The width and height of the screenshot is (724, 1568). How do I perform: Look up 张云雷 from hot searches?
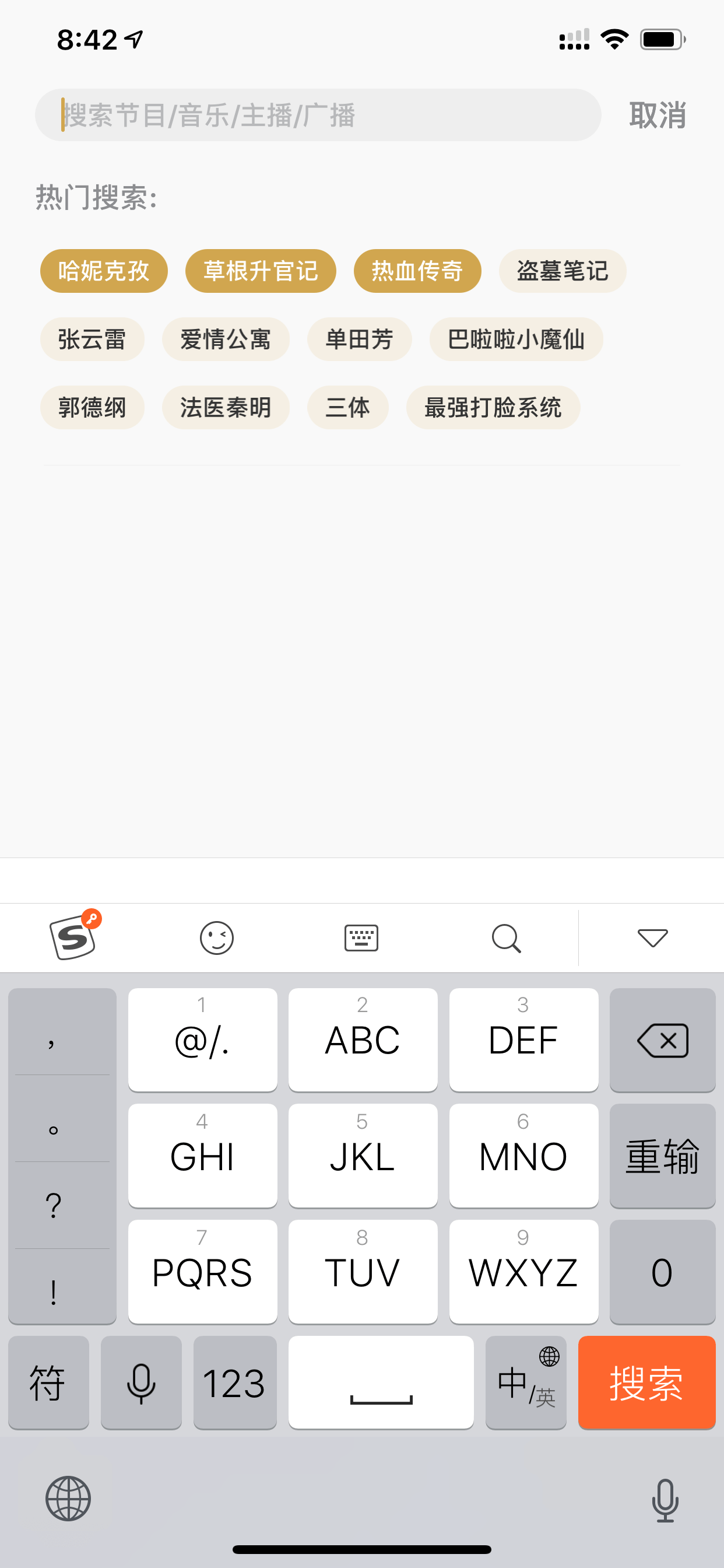point(93,339)
